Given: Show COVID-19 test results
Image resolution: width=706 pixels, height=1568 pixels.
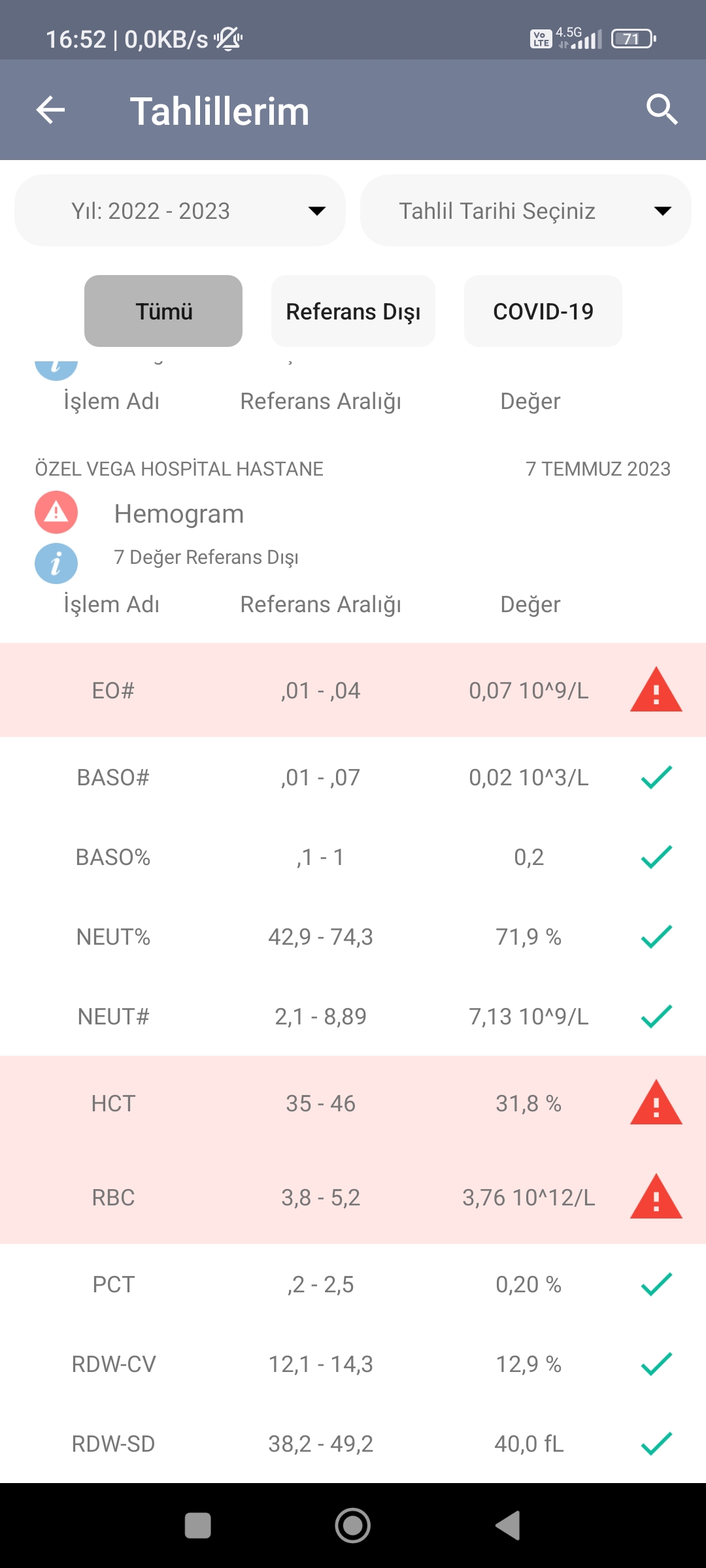Looking at the screenshot, I should point(543,311).
